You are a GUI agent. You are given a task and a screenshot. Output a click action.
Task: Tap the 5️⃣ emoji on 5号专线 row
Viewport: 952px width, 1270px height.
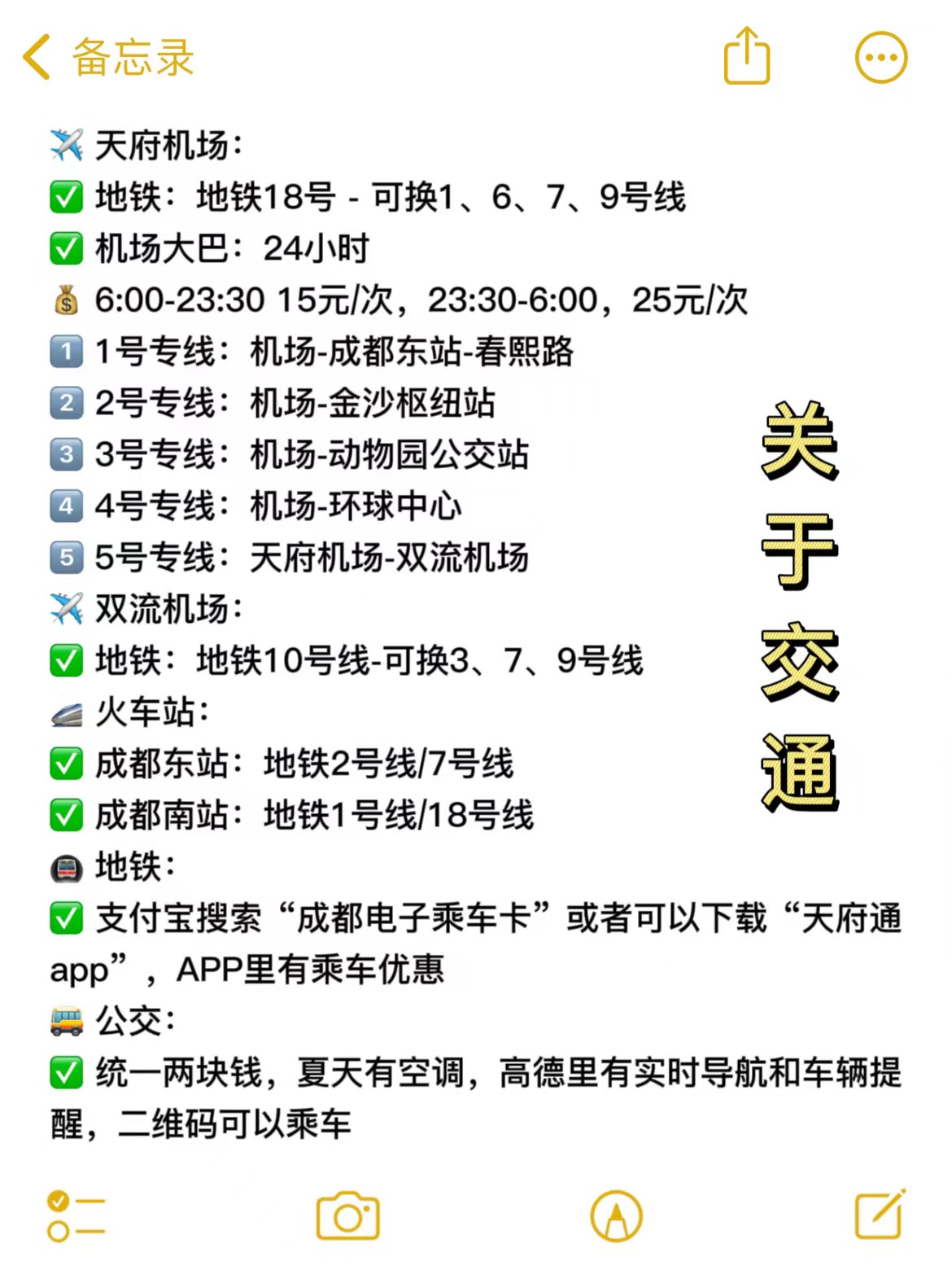(65, 558)
